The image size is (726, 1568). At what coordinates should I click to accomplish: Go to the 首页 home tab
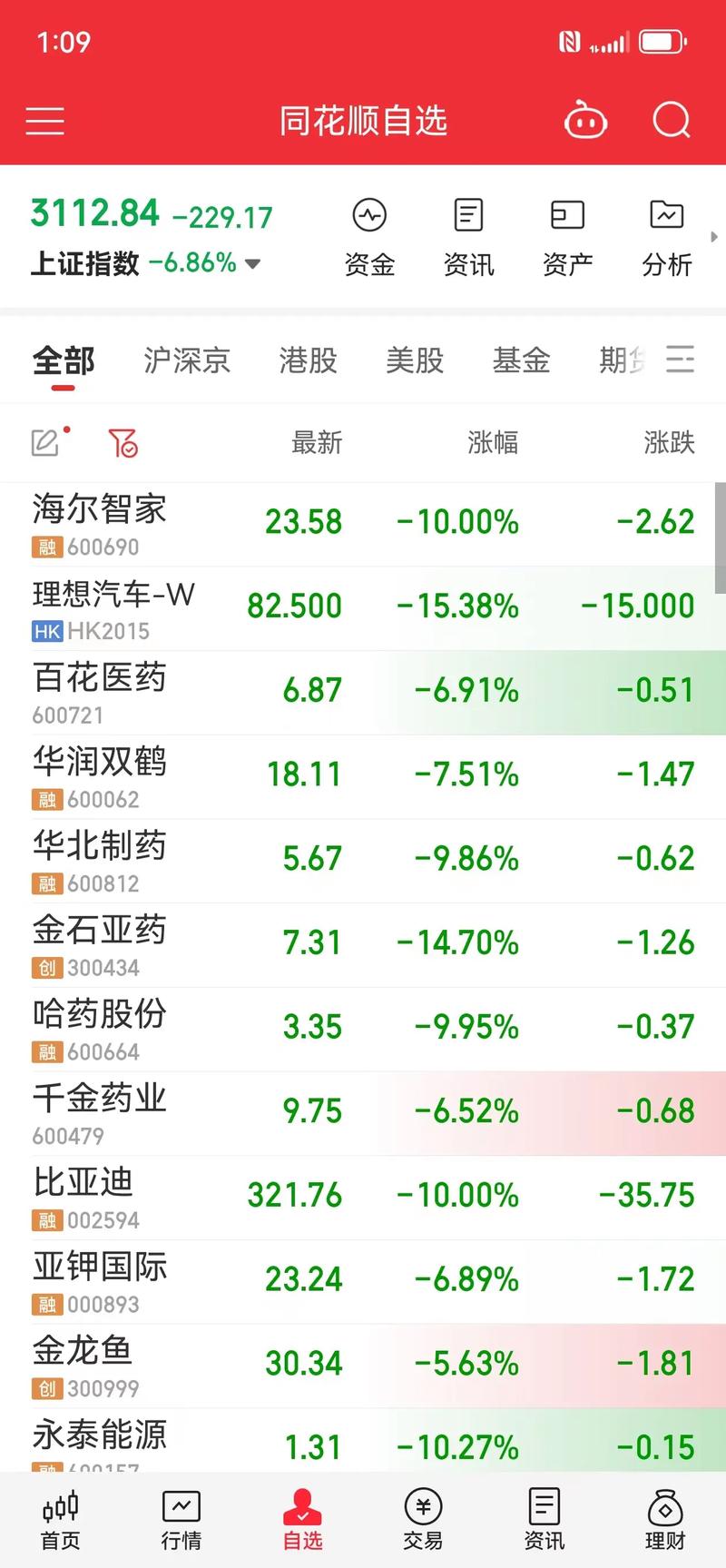tap(61, 1520)
